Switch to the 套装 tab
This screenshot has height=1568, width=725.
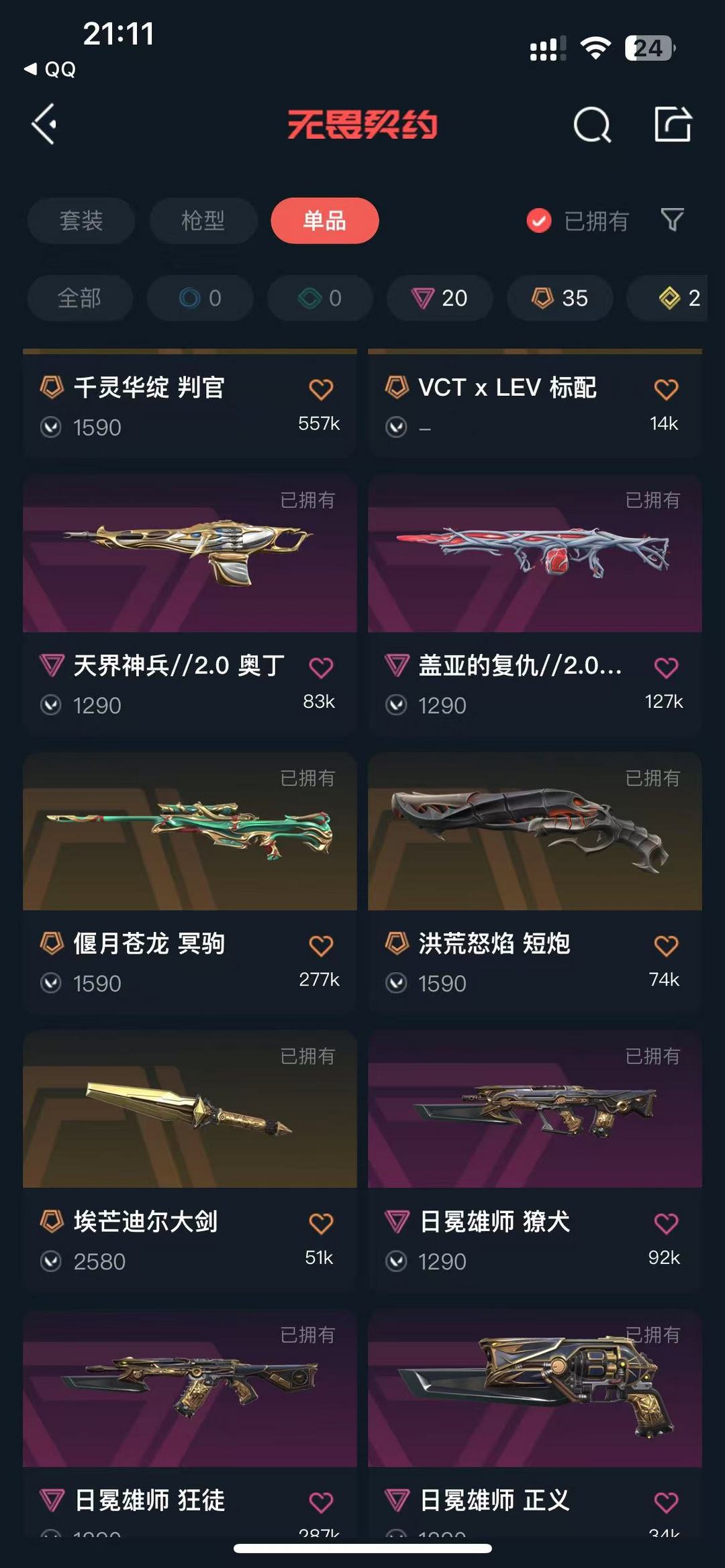(81, 221)
